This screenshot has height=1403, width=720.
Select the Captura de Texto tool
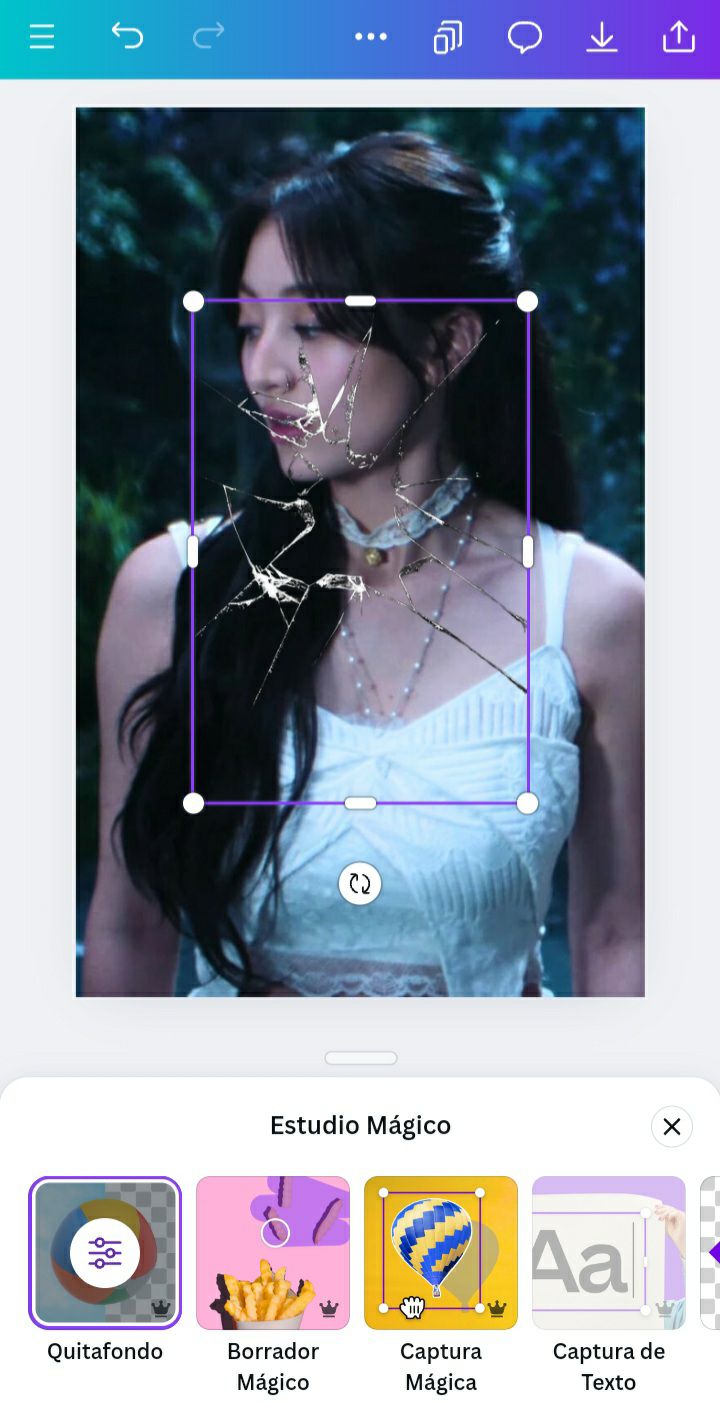point(609,1253)
